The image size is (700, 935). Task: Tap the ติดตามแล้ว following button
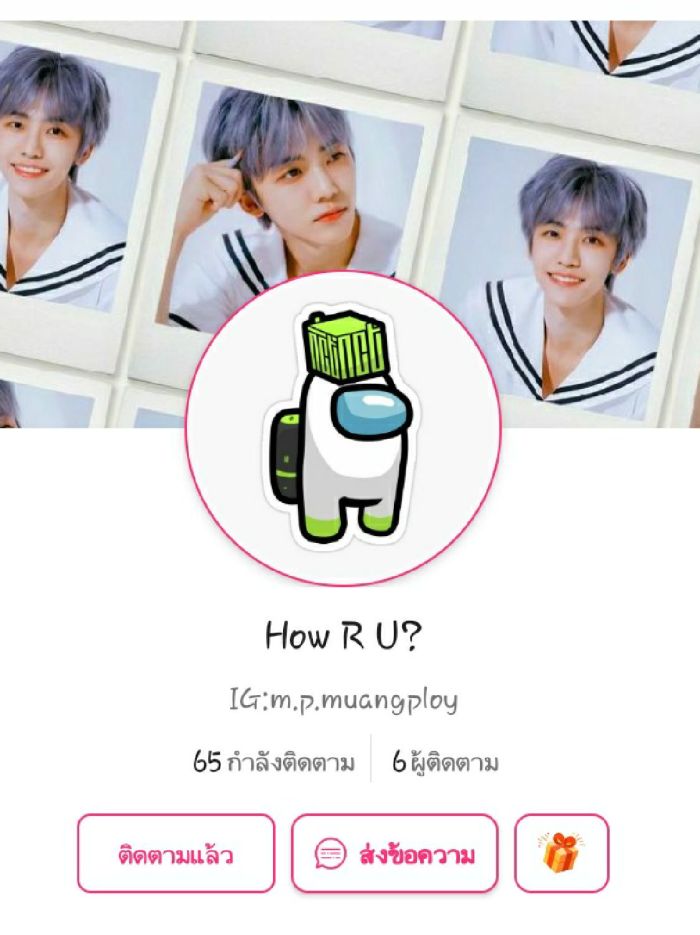point(176,854)
